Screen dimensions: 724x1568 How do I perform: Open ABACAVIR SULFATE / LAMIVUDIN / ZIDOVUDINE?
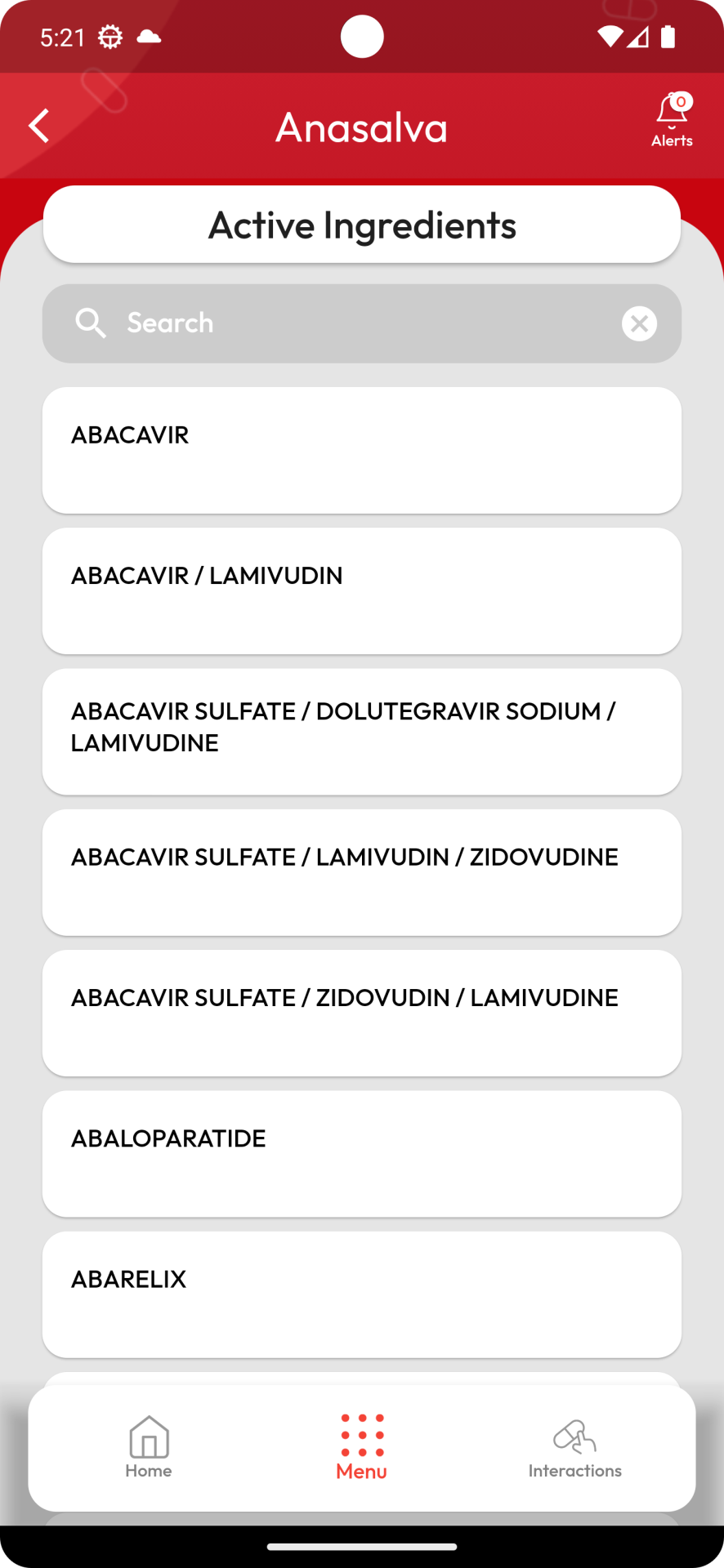tap(362, 872)
